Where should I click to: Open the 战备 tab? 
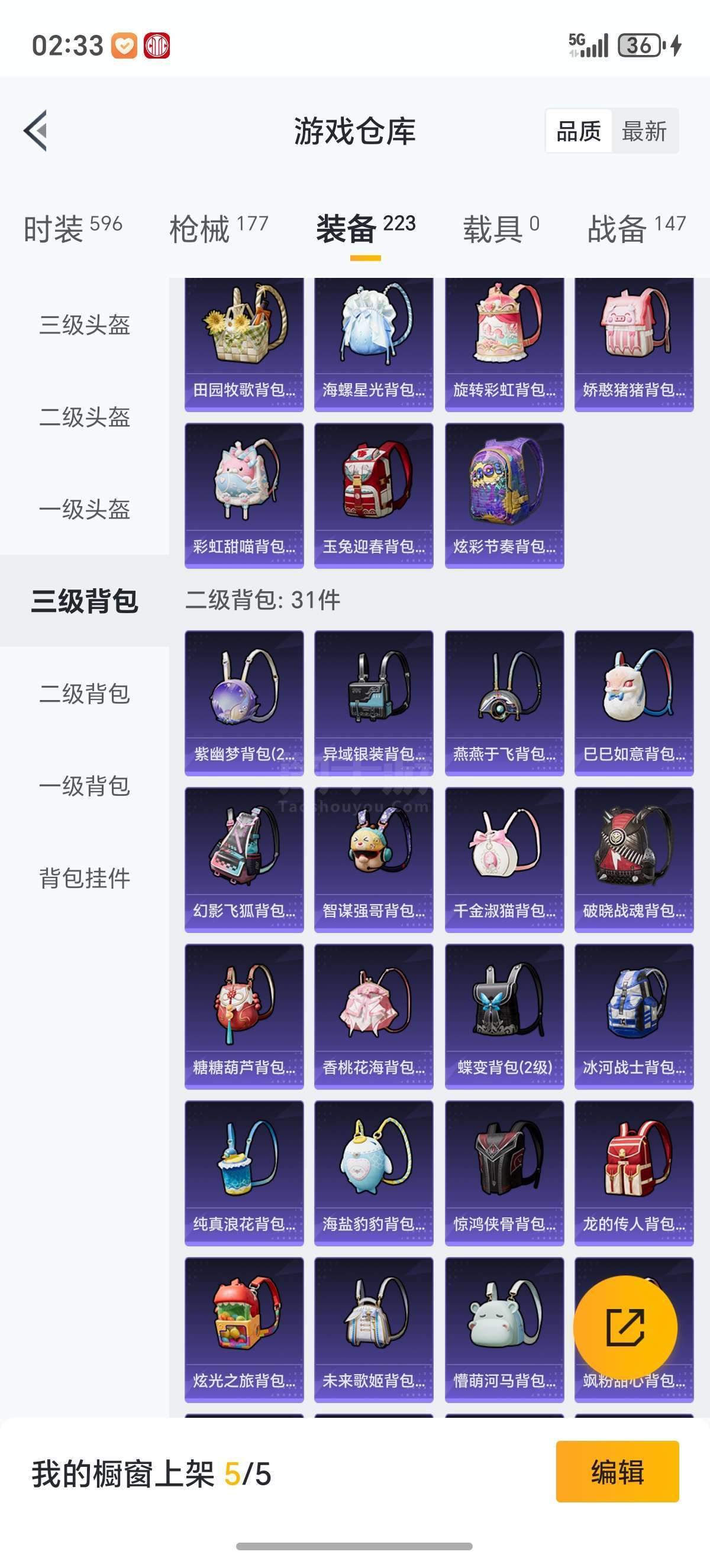click(637, 228)
